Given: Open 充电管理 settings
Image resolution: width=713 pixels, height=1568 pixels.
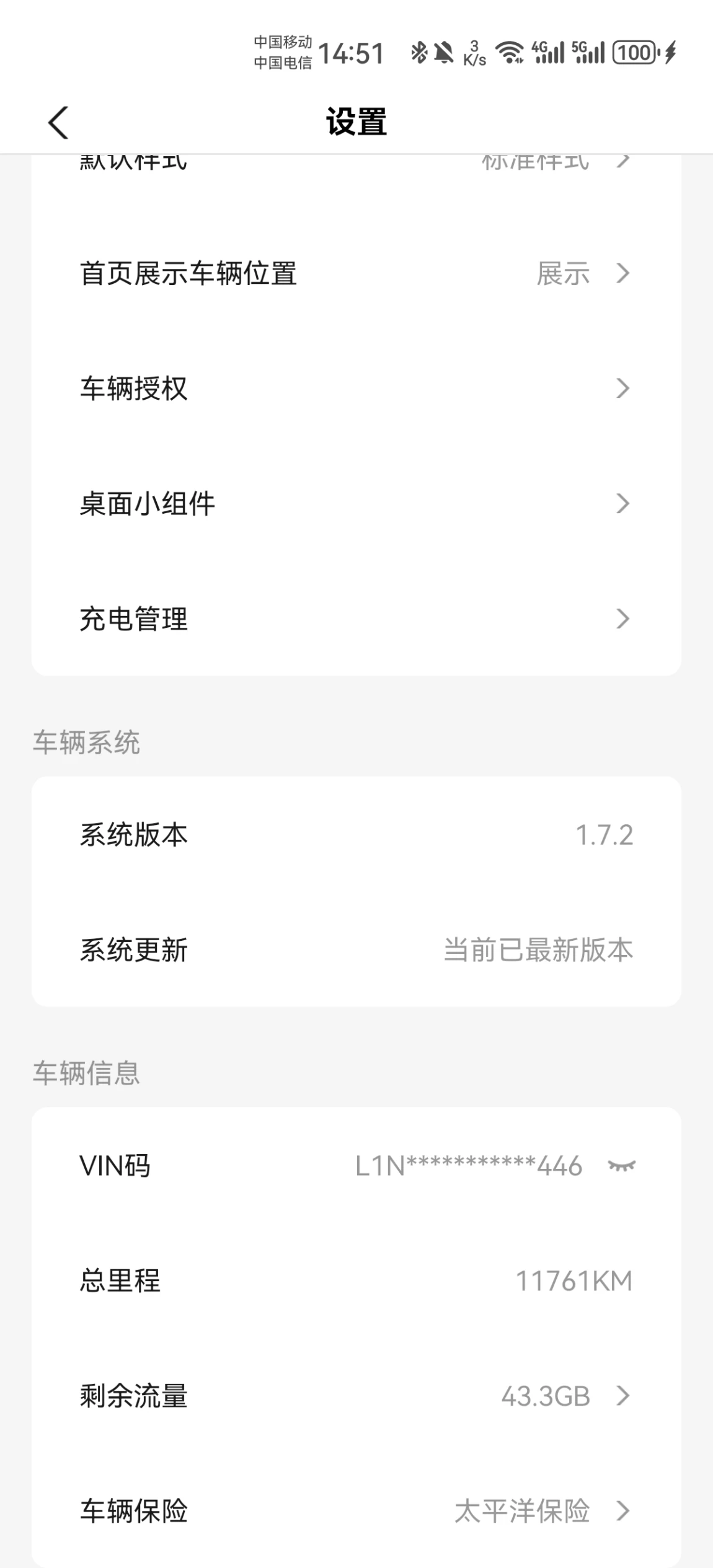Looking at the screenshot, I should tap(356, 619).
